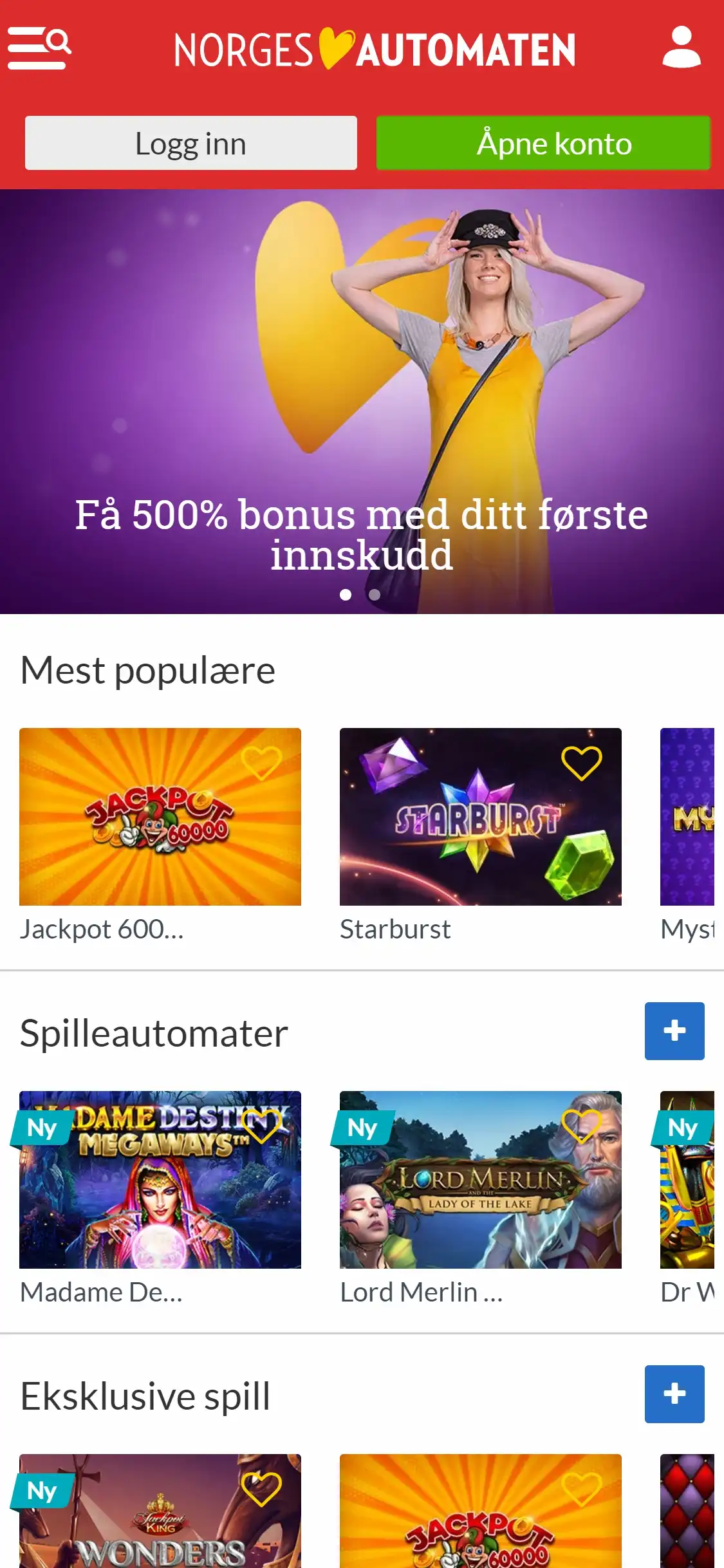This screenshot has width=724, height=1568.
Task: Expand the Eksklusive spill section with plus
Action: [x=674, y=1394]
